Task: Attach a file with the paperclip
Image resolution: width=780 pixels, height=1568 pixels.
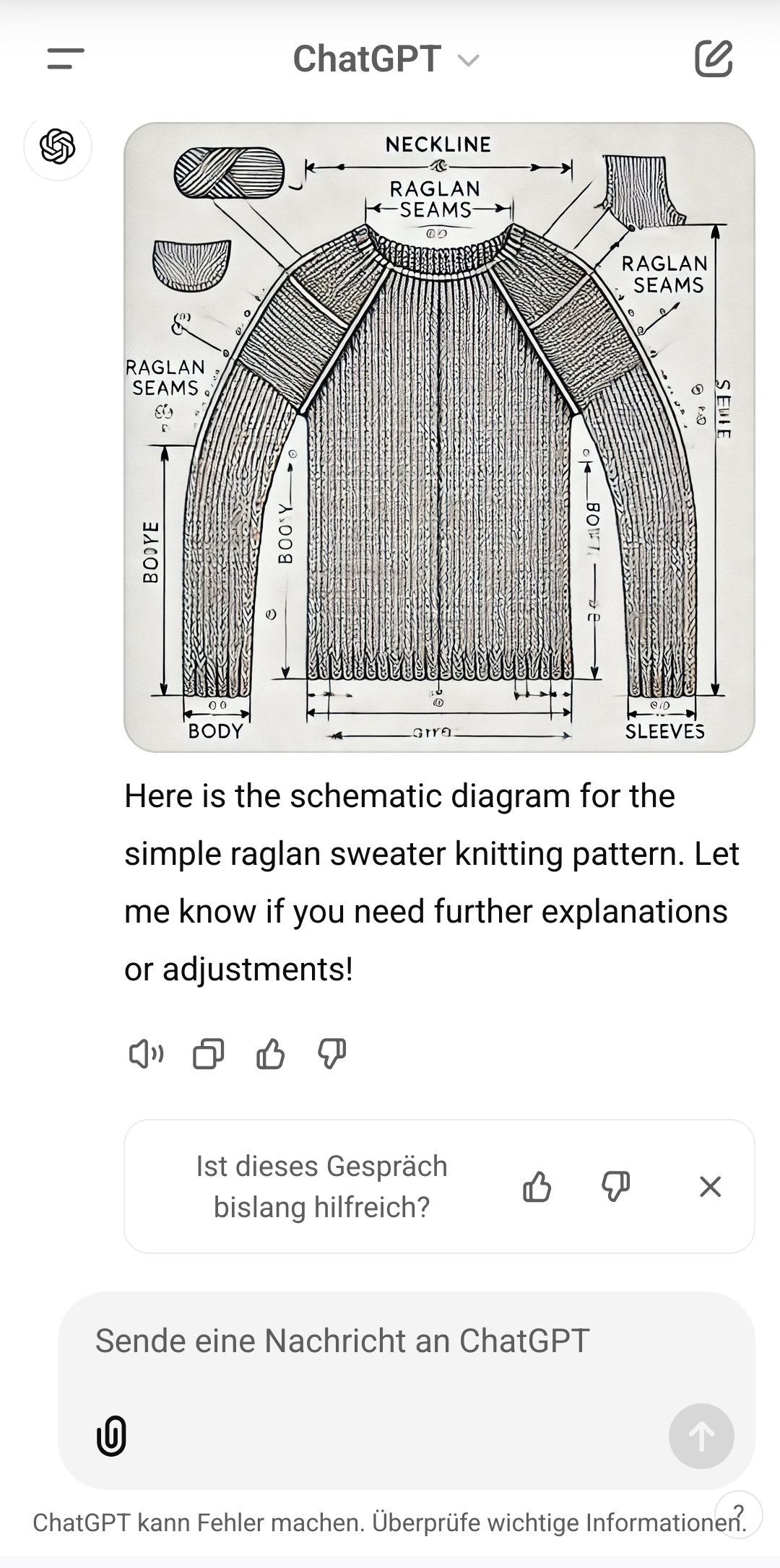Action: (x=111, y=1435)
